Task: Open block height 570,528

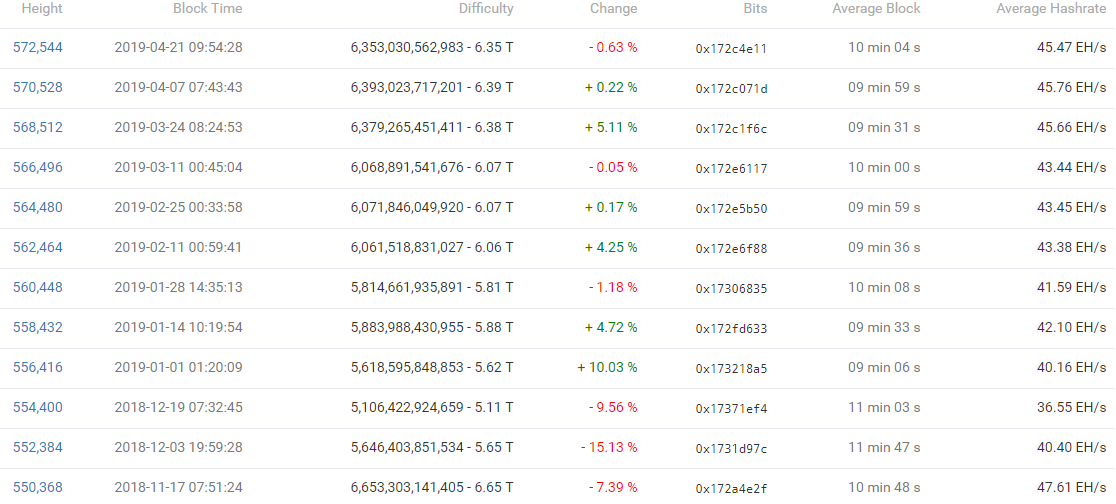Action: pyautogui.click(x=38, y=87)
